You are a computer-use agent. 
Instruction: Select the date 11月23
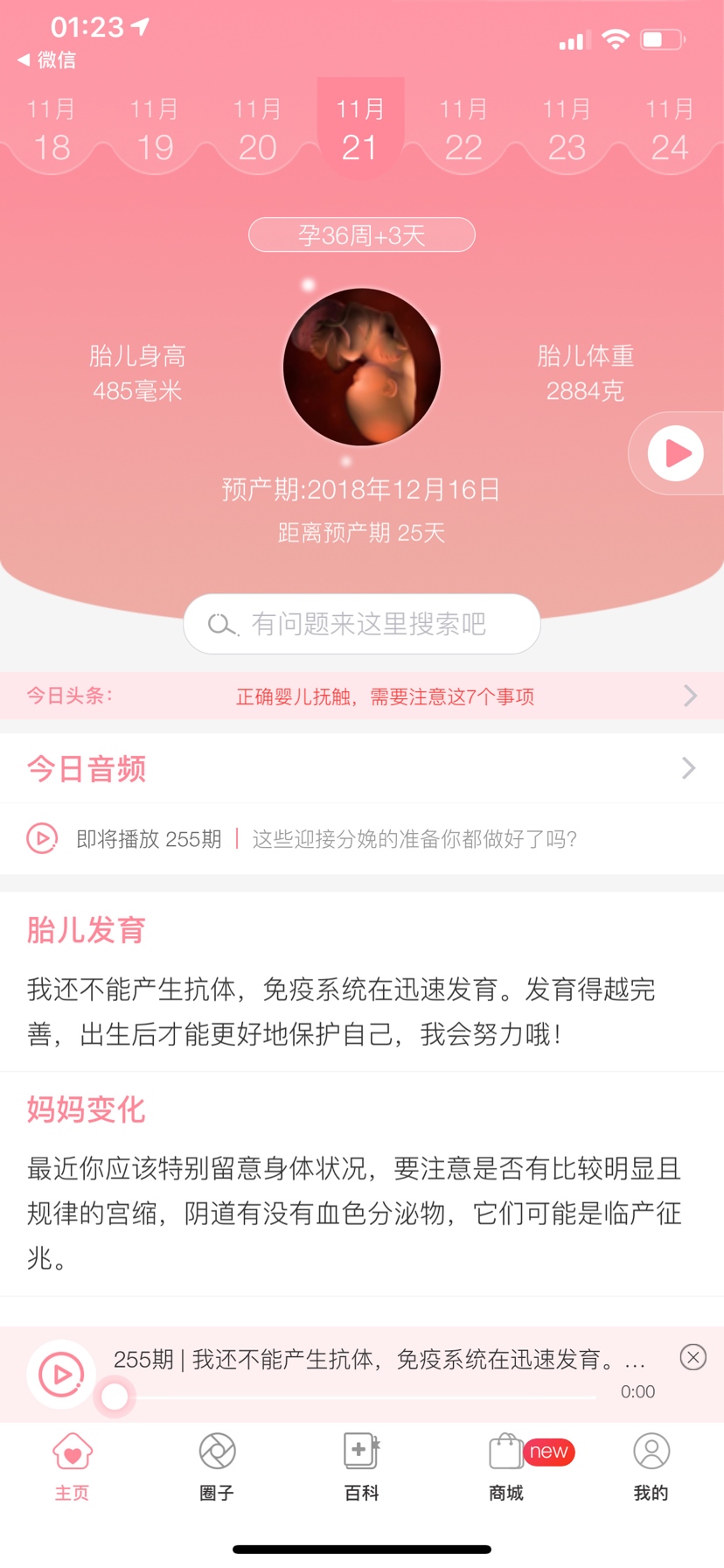(567, 129)
